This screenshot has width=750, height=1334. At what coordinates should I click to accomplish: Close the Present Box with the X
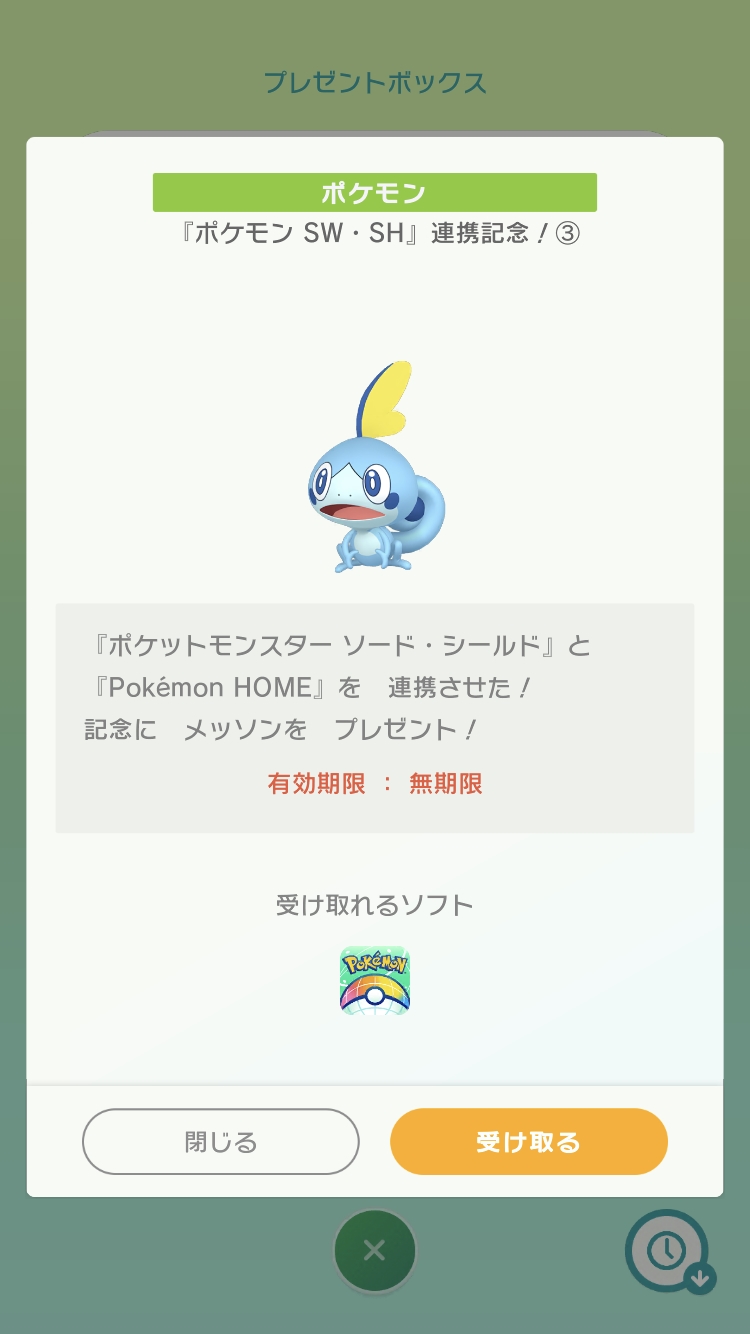pyautogui.click(x=375, y=1250)
